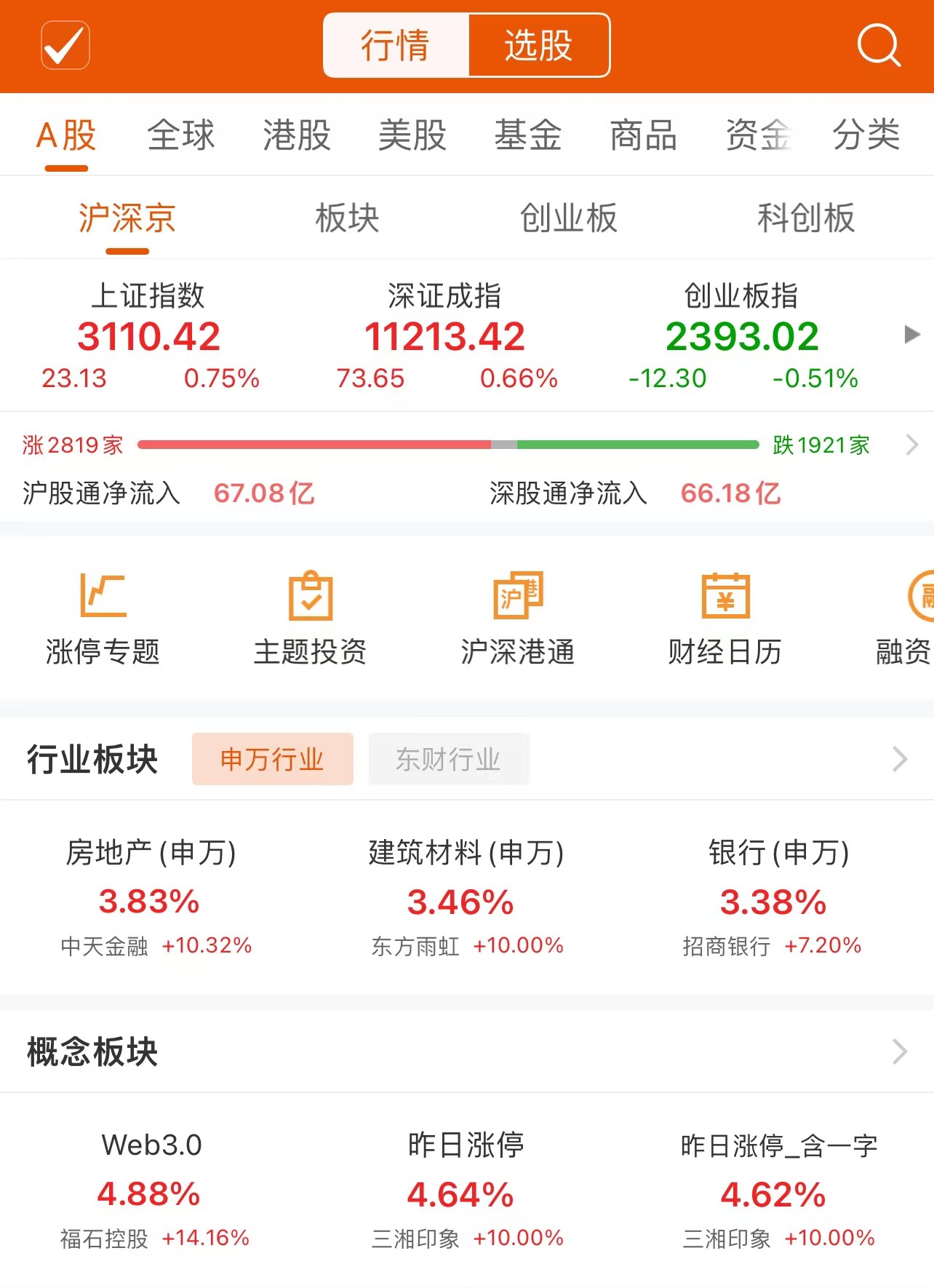Open the 分类 menu
This screenshot has width=934, height=1288.
[866, 135]
